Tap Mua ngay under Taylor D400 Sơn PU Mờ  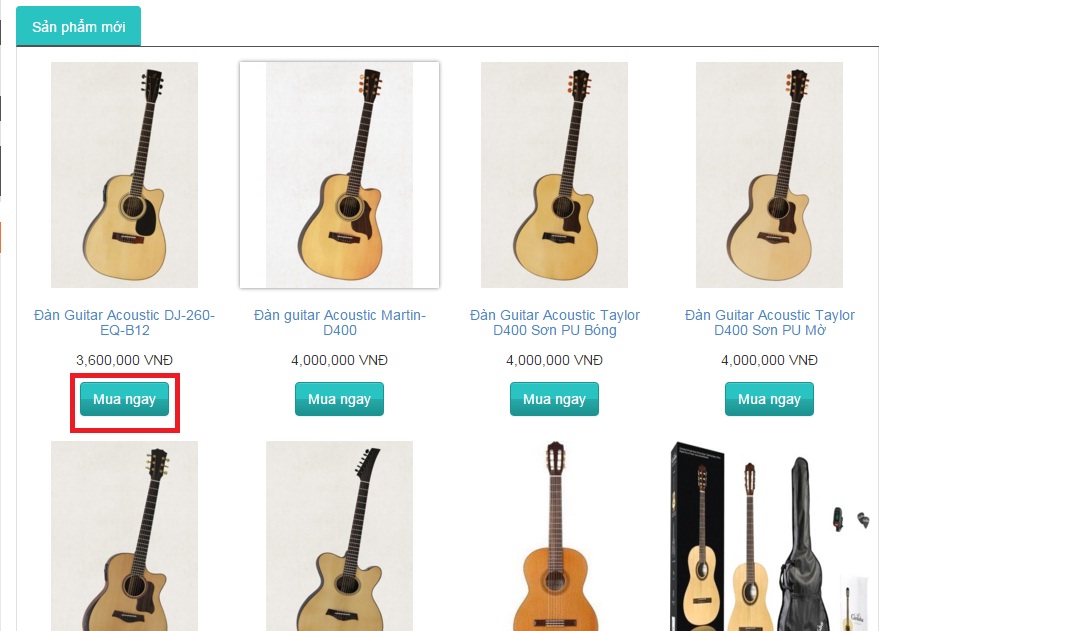(x=769, y=399)
